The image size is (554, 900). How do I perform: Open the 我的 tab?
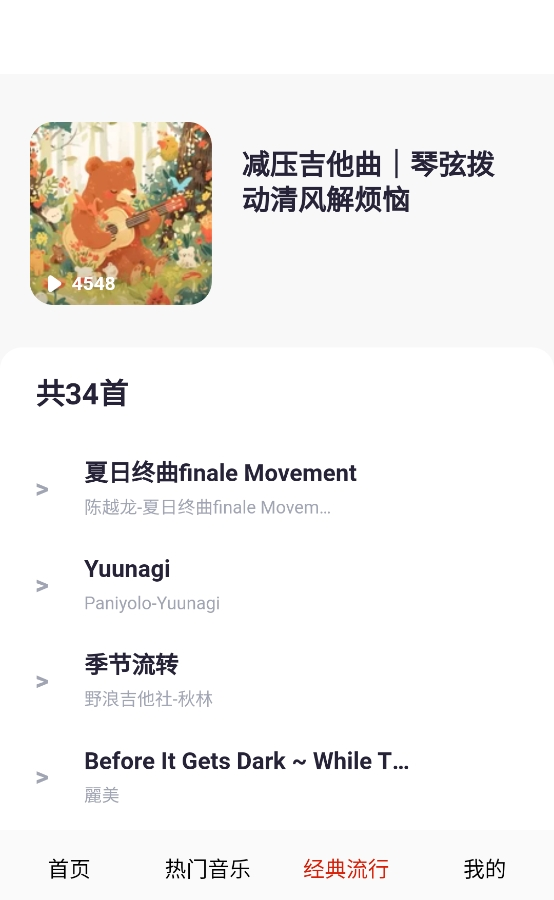coord(485,868)
